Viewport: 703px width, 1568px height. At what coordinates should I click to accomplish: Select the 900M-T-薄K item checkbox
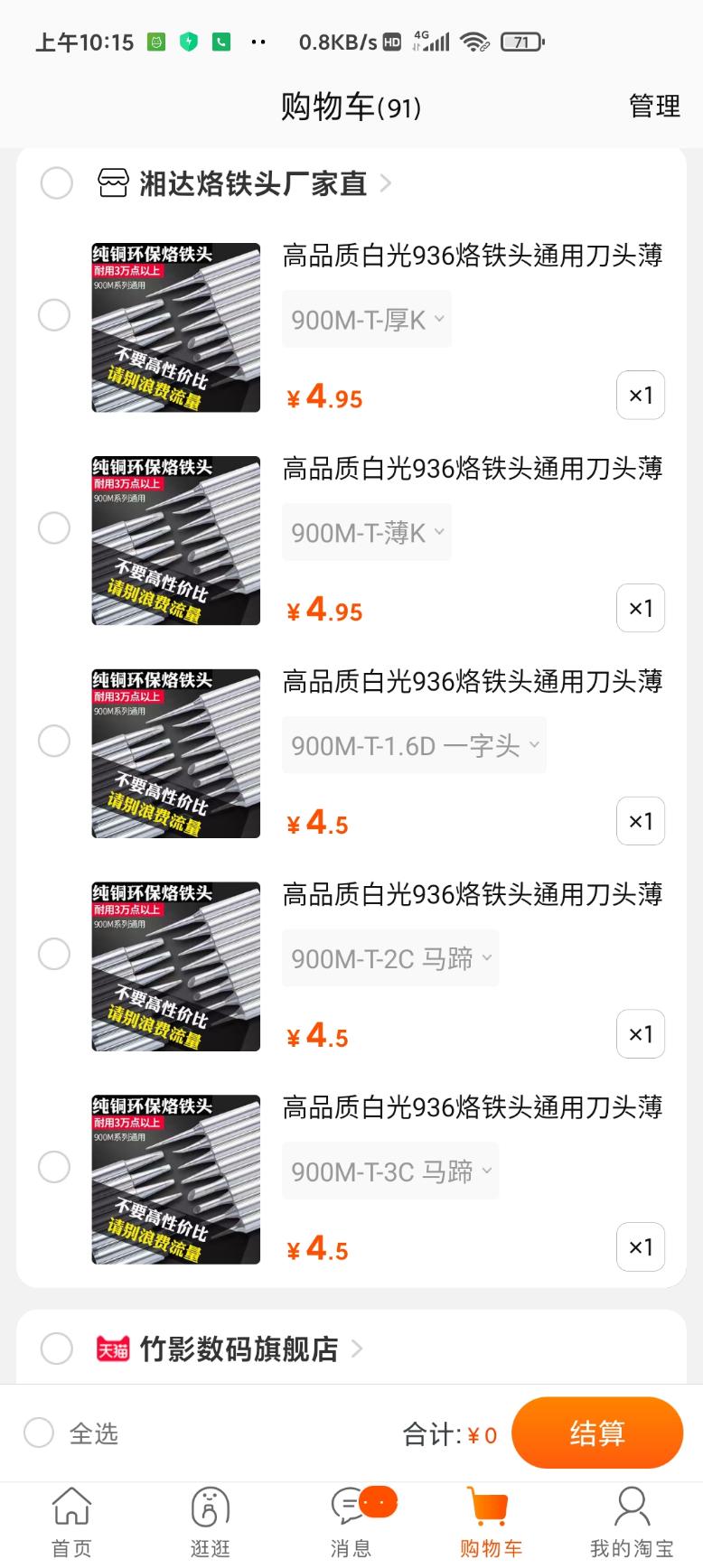pyautogui.click(x=54, y=528)
